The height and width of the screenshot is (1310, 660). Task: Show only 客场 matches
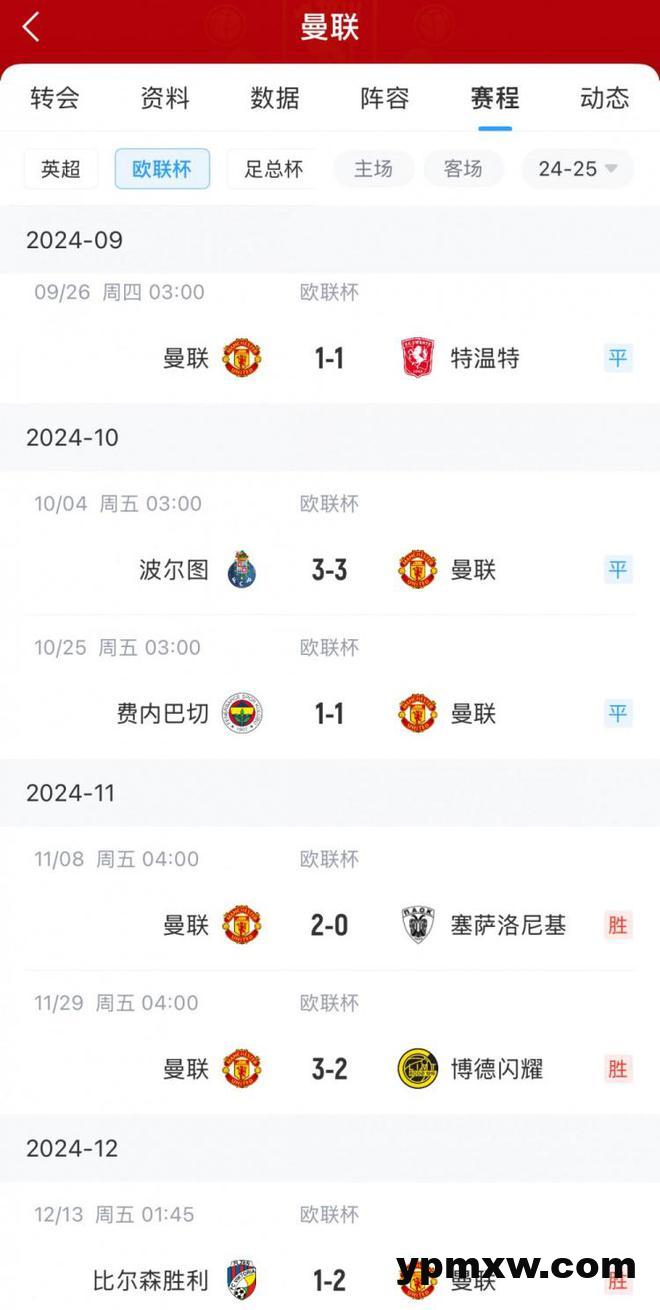[463, 169]
